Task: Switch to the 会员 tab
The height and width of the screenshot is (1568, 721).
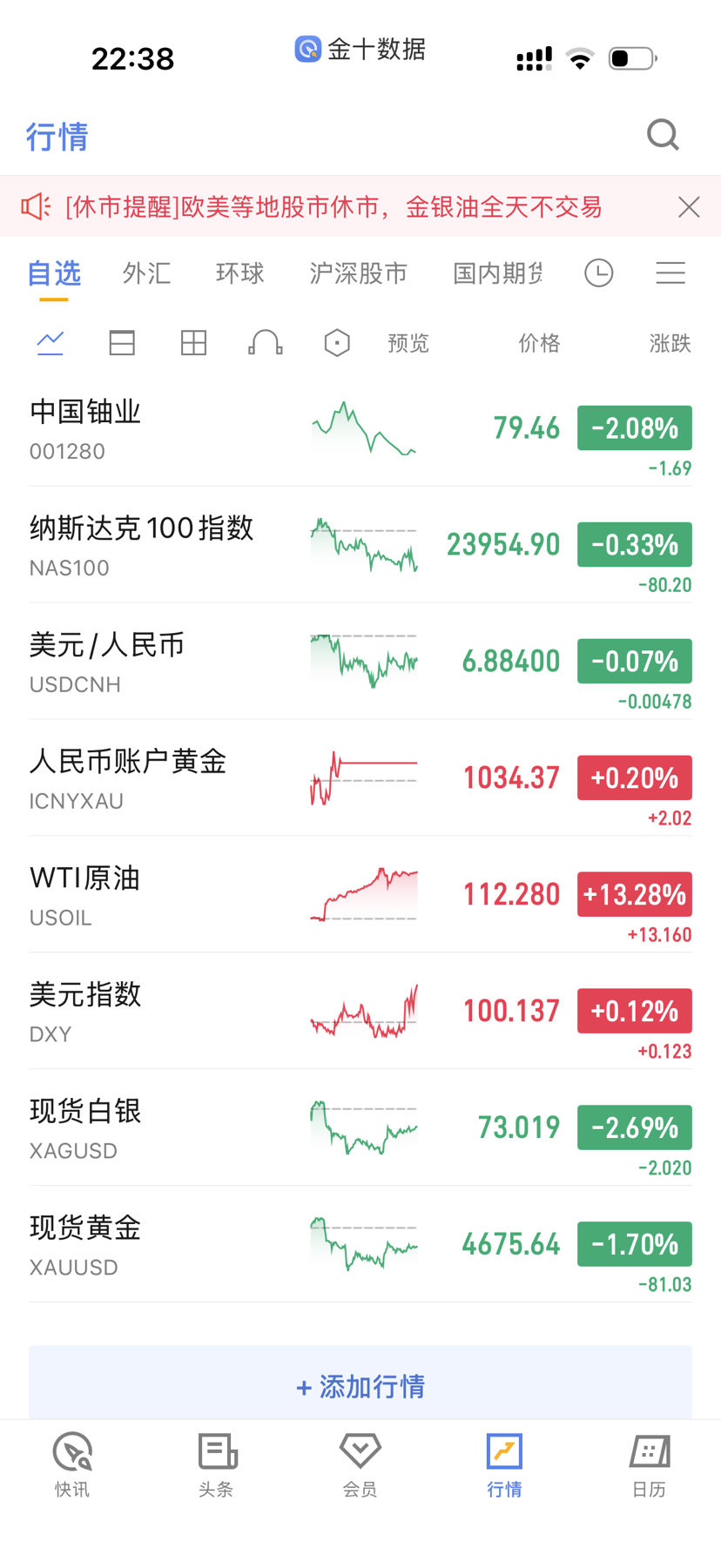Action: point(360,1466)
